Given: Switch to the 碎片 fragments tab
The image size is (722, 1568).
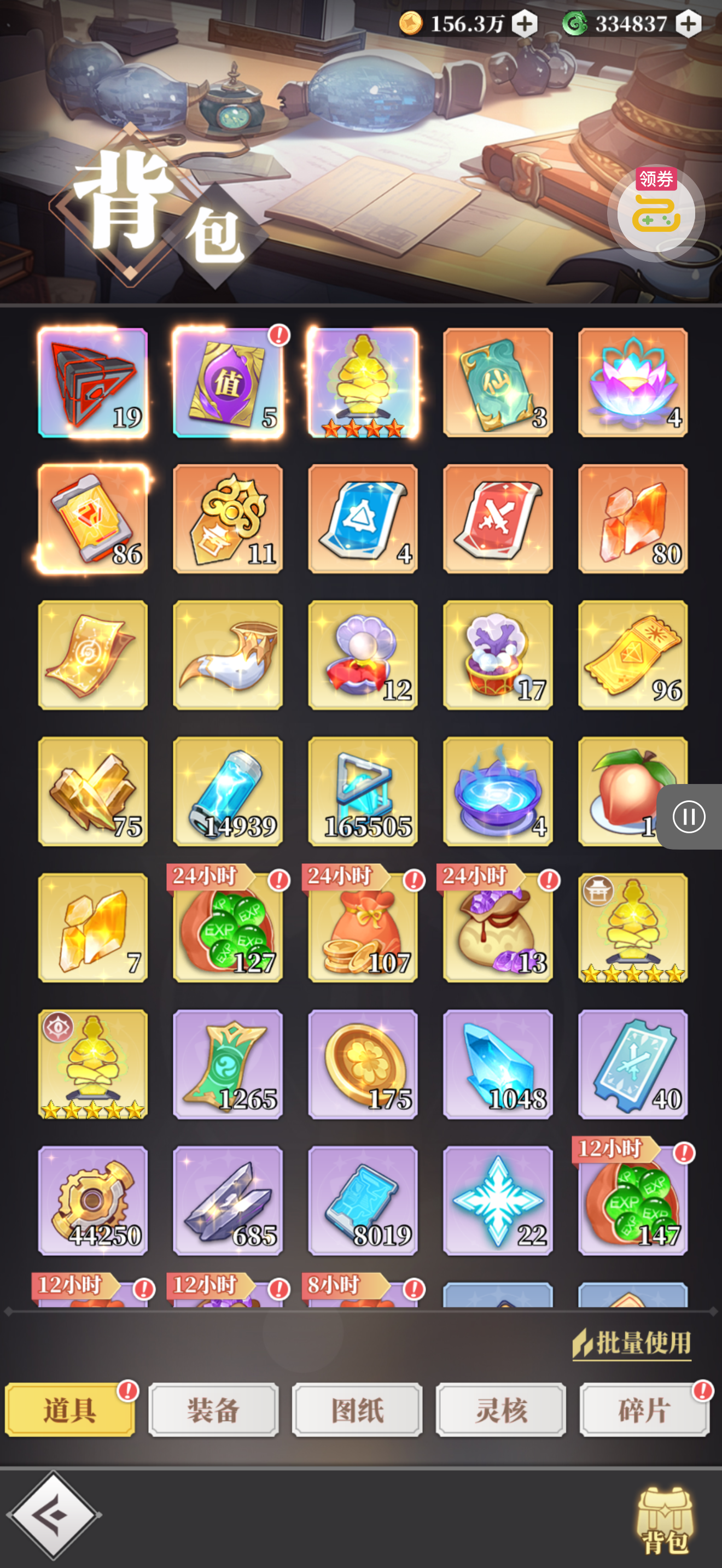Looking at the screenshot, I should pos(644,1410).
